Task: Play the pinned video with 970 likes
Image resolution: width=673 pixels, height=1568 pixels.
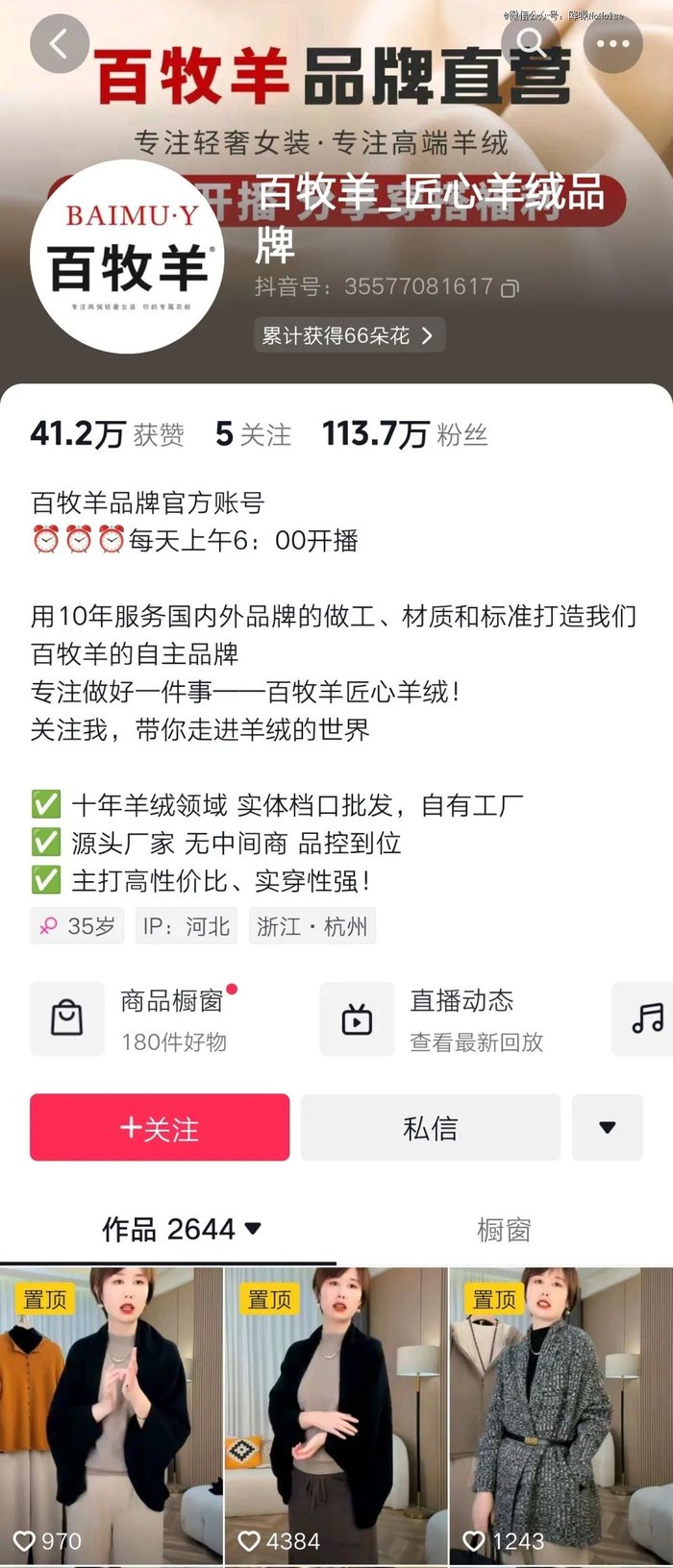Action: [112, 1412]
